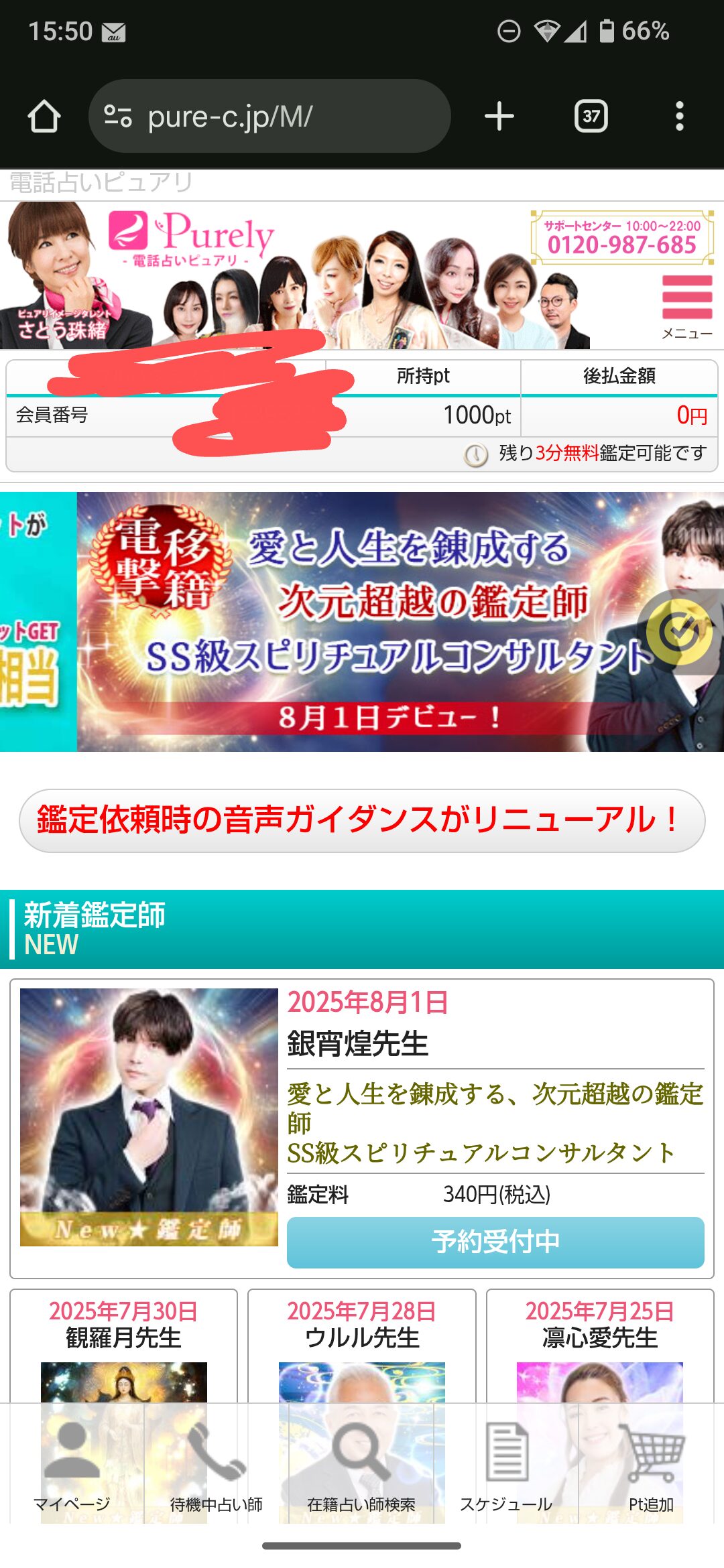Open the 音声ガイダンス renewal announcement
Viewport: 724px width, 1568px height.
click(x=362, y=821)
